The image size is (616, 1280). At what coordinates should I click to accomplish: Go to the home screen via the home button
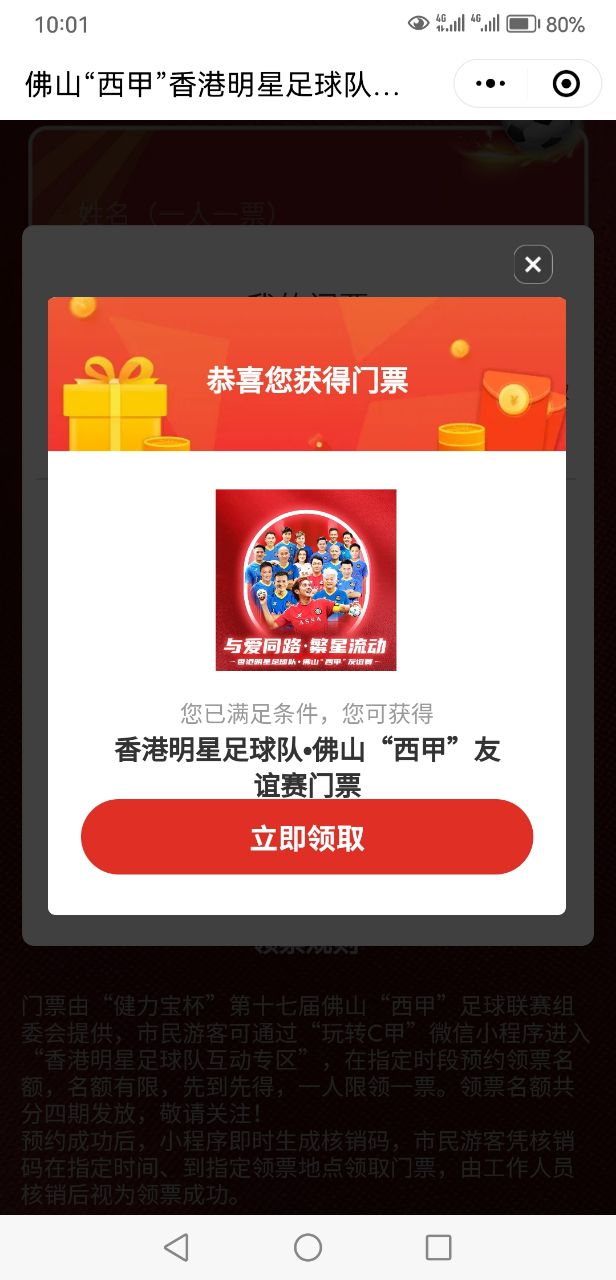click(x=308, y=1247)
